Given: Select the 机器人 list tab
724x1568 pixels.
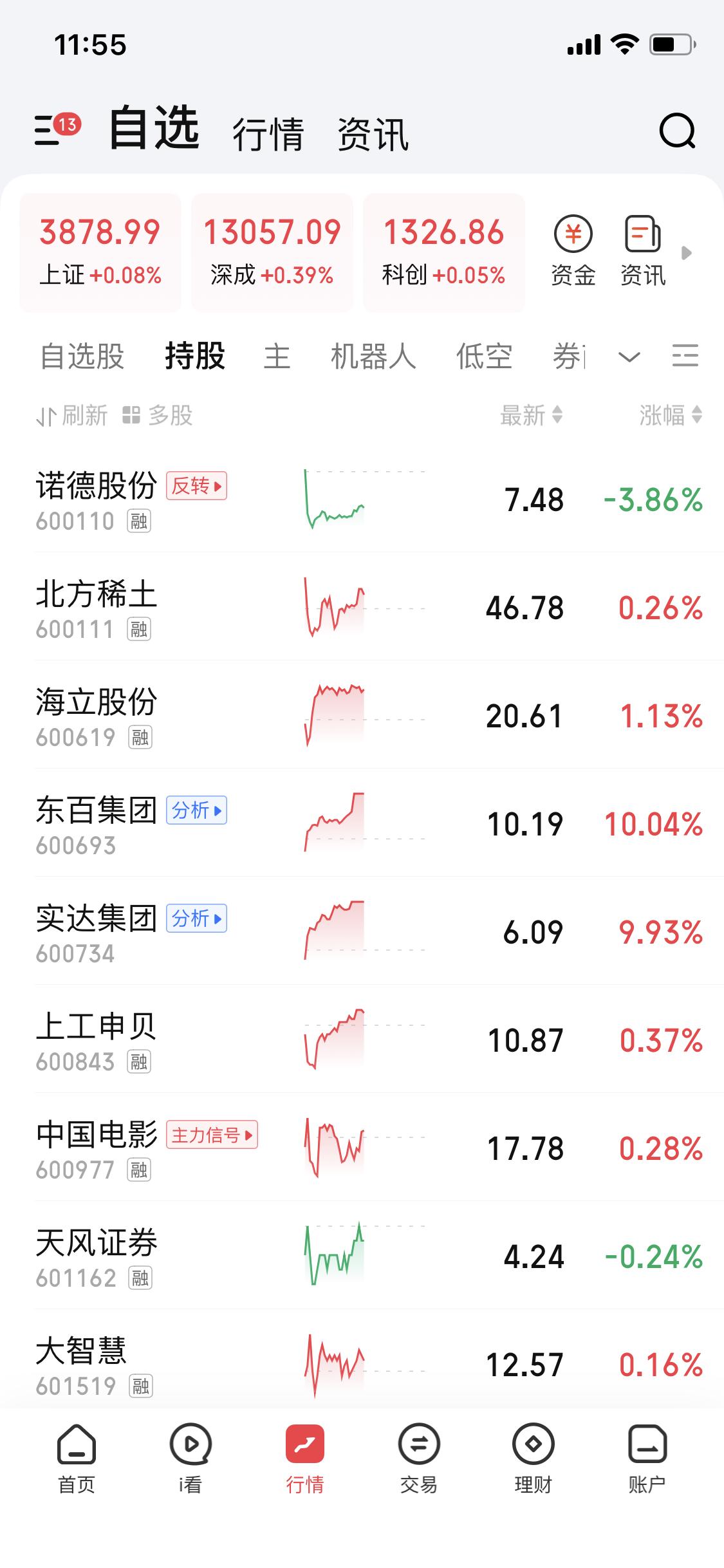Looking at the screenshot, I should tap(373, 356).
